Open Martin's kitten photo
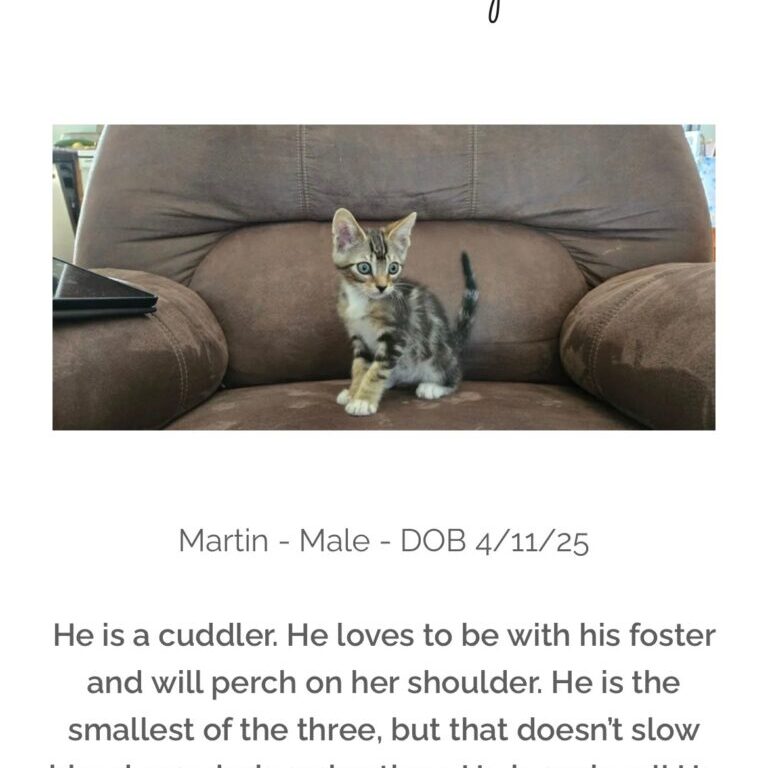 point(384,277)
